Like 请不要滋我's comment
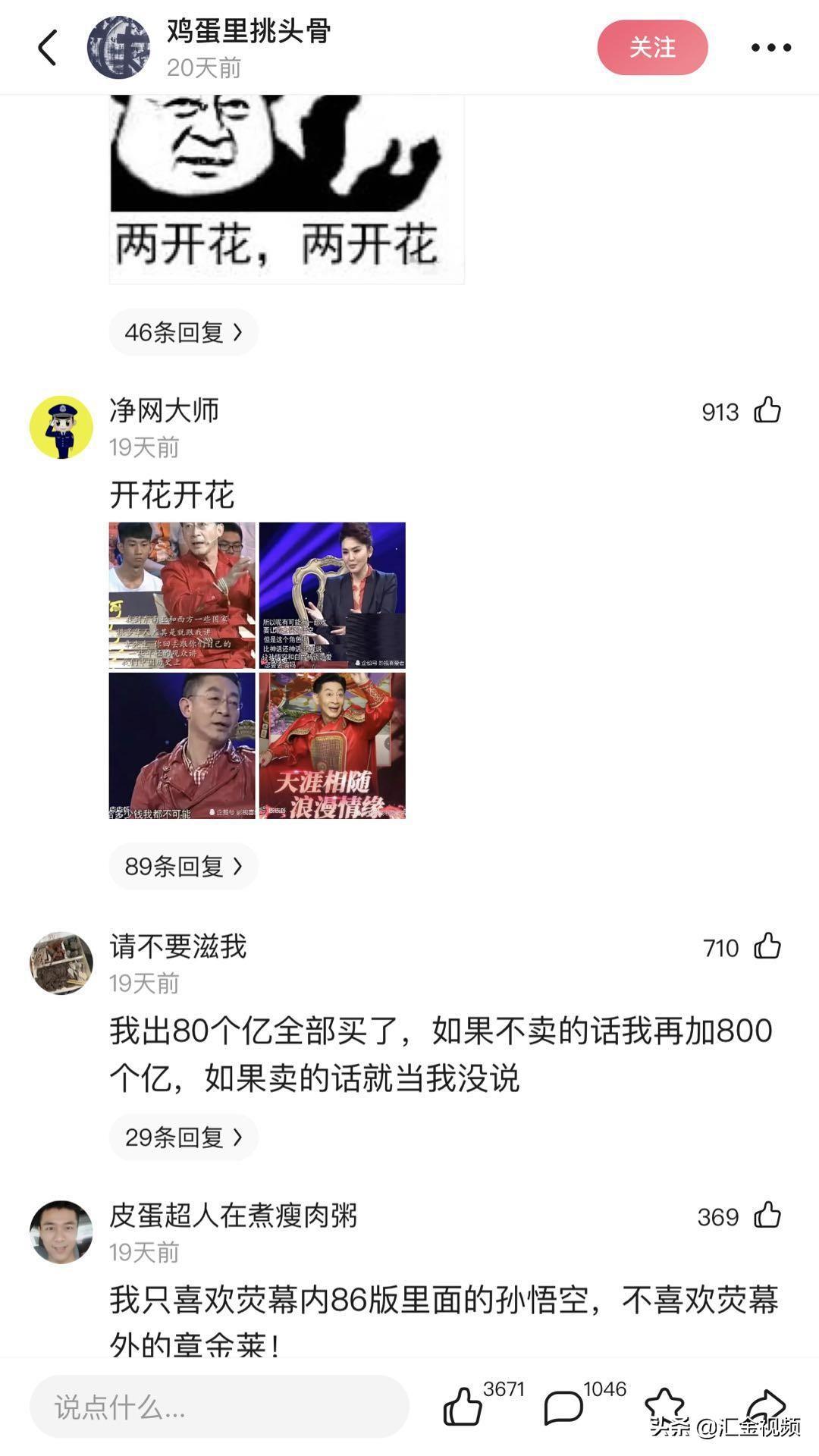Viewport: 819px width, 1456px height. pyautogui.click(x=767, y=946)
